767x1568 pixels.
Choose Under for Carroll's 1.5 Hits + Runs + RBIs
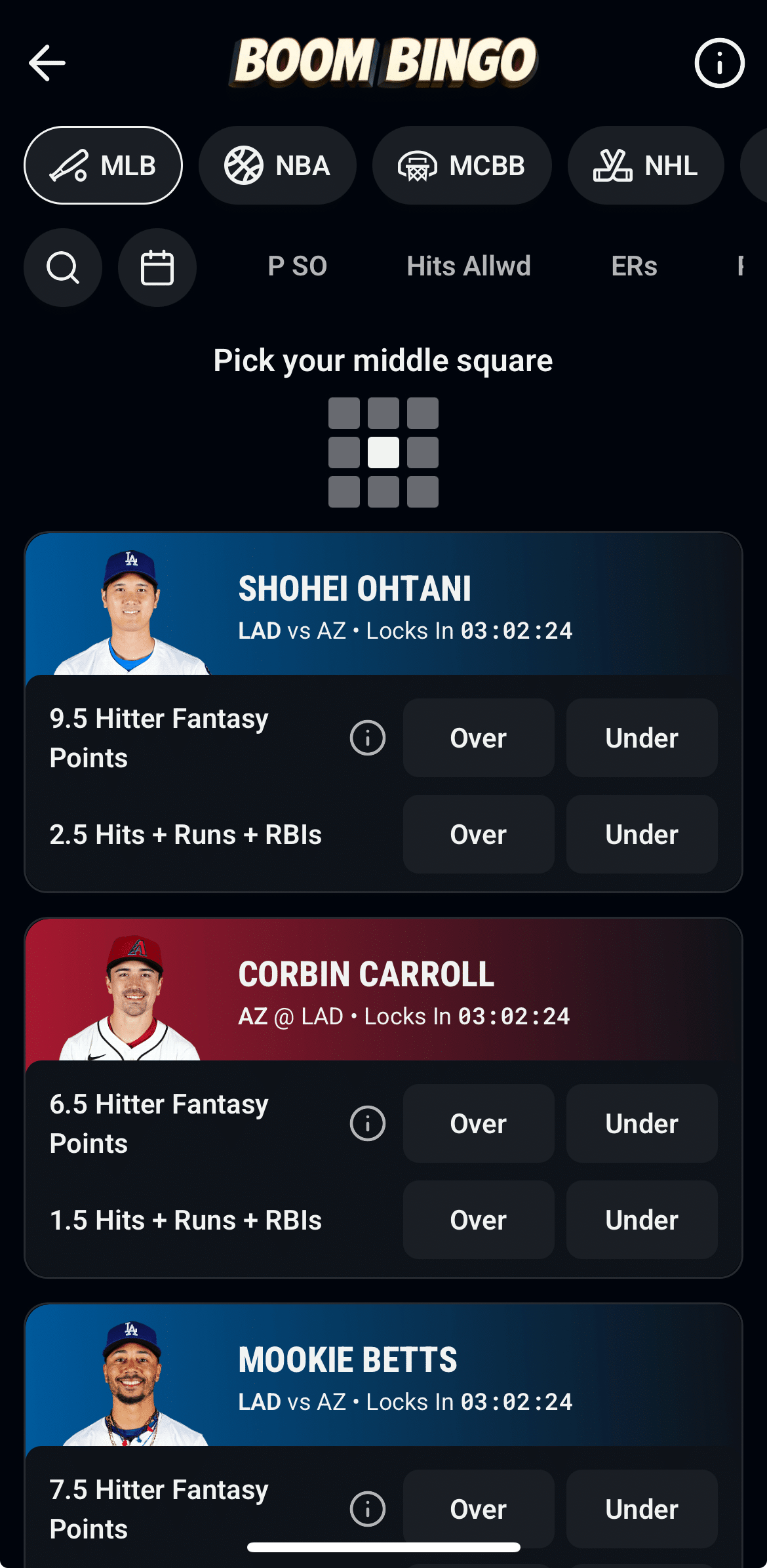point(641,1220)
